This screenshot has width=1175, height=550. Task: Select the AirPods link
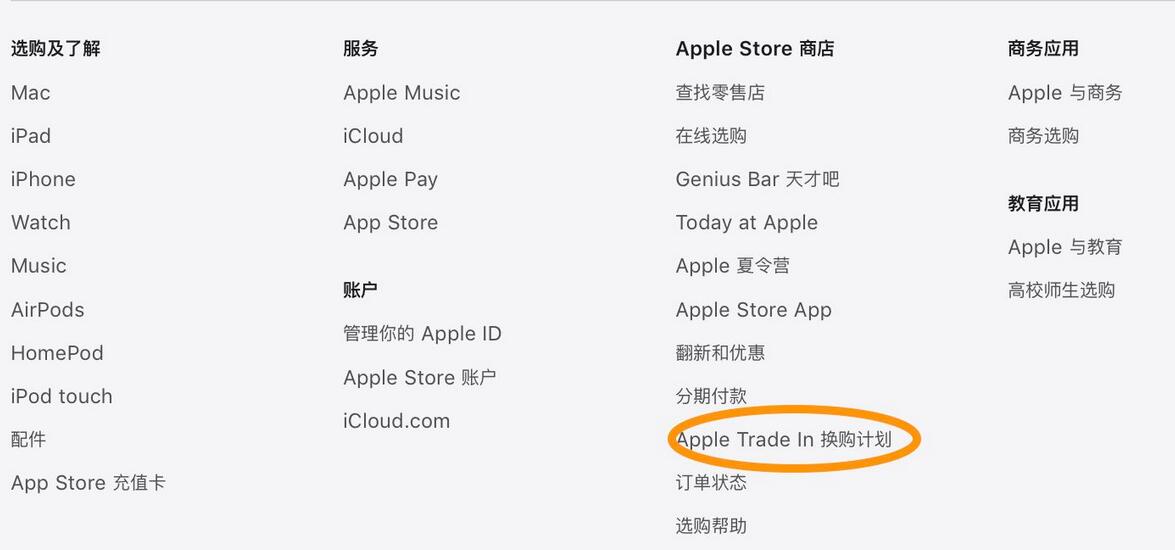click(47, 310)
